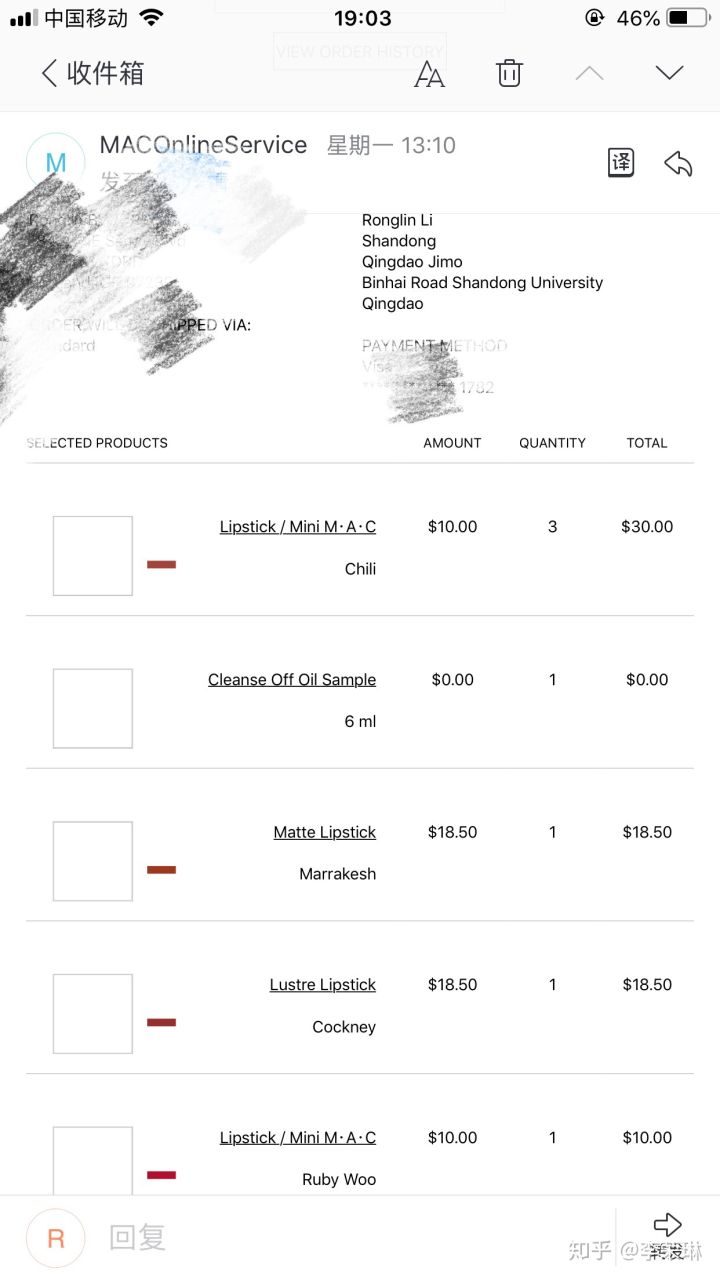This screenshot has height=1280, width=720.
Task: Open the Lipstick / Mini M·A·C link for Ruby Woo
Action: coord(298,1138)
